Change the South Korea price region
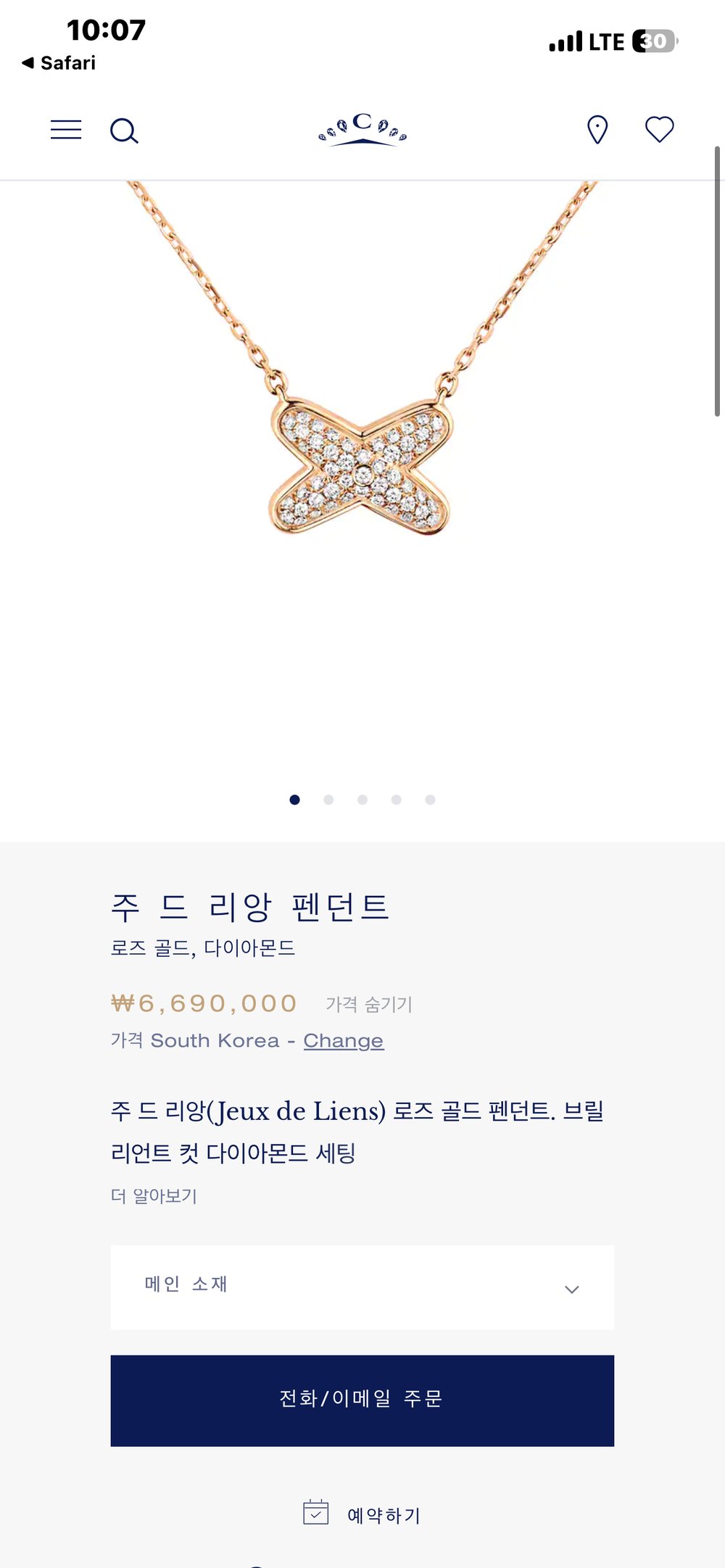The width and height of the screenshot is (725, 1568). 343,1040
